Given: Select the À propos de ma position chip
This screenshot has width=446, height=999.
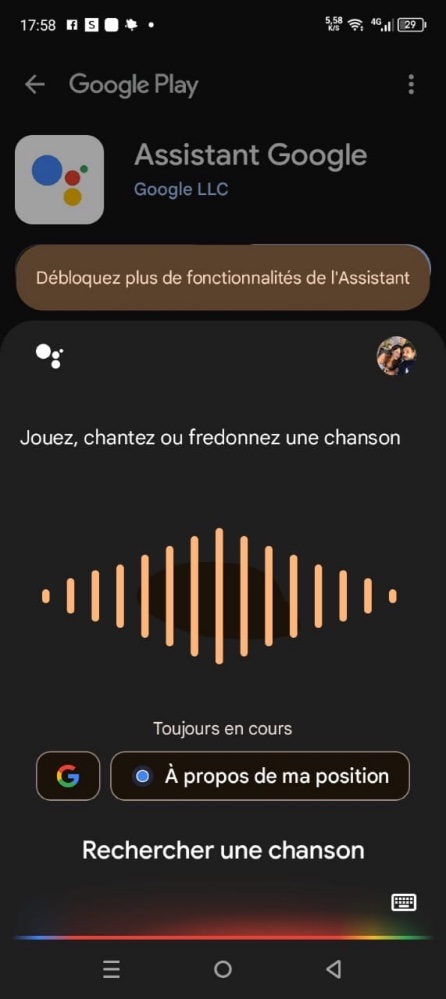Looking at the screenshot, I should click(260, 776).
